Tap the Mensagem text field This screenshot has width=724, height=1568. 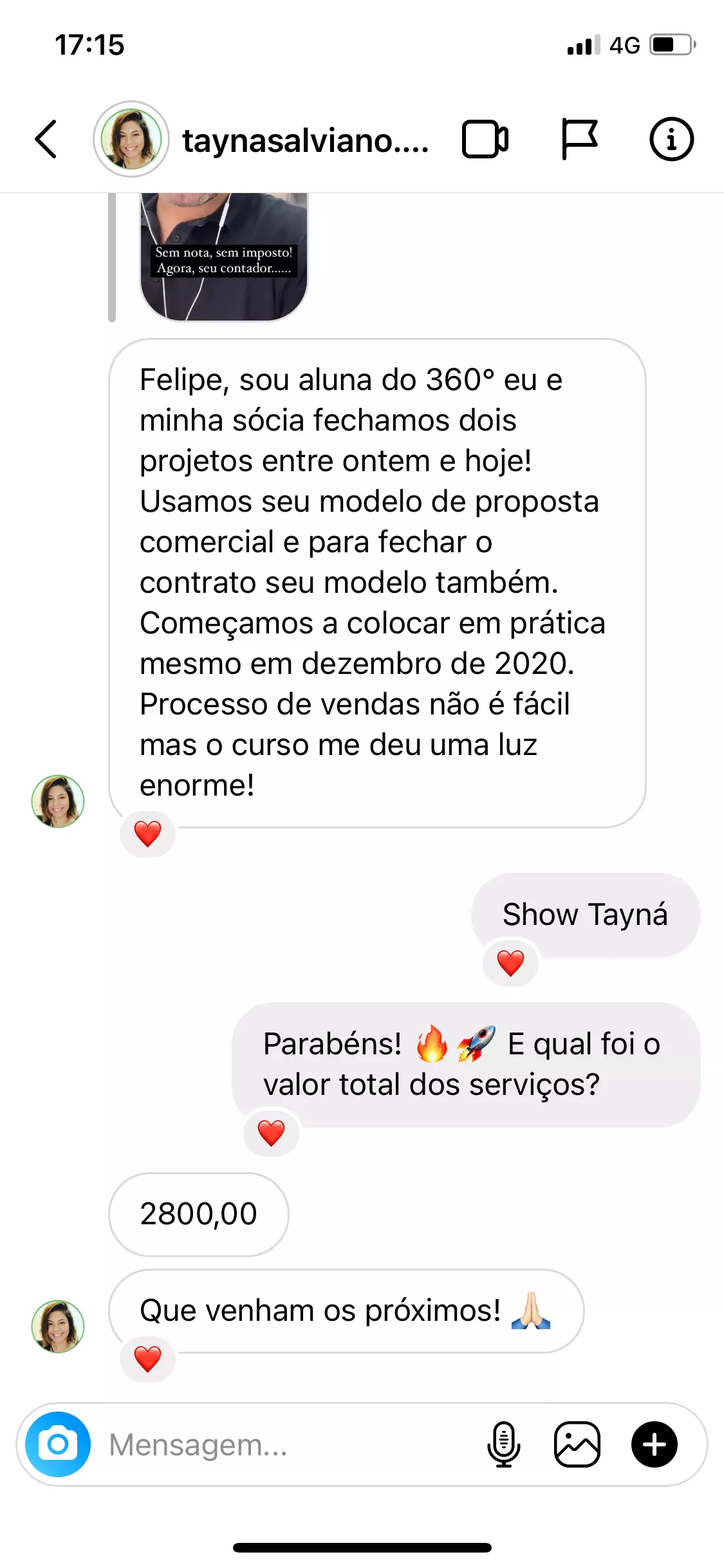[x=290, y=1445]
